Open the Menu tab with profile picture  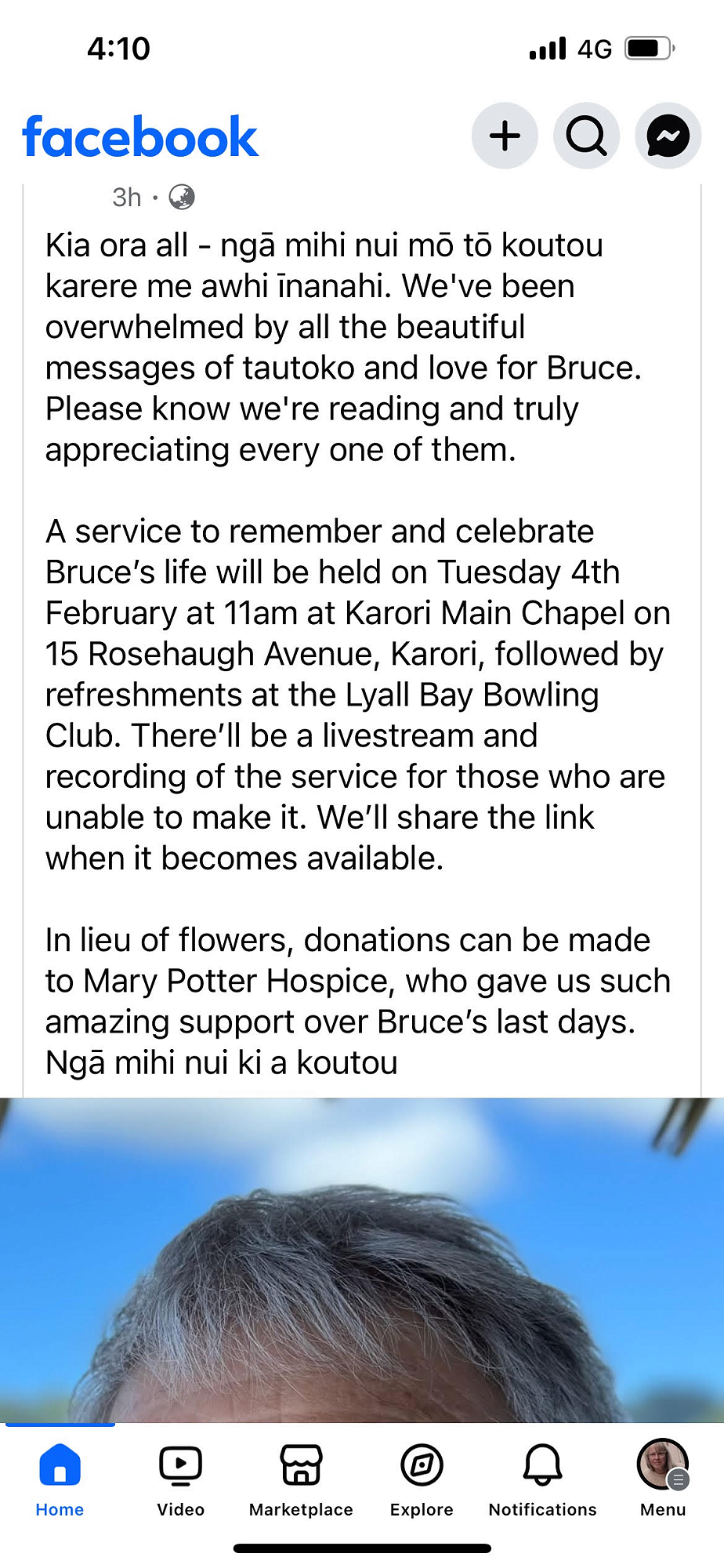pos(663,1477)
